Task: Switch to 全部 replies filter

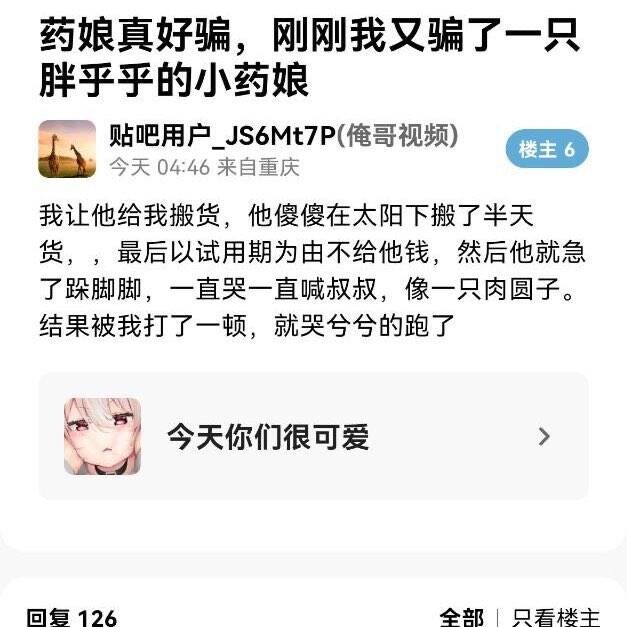Action: (x=461, y=616)
